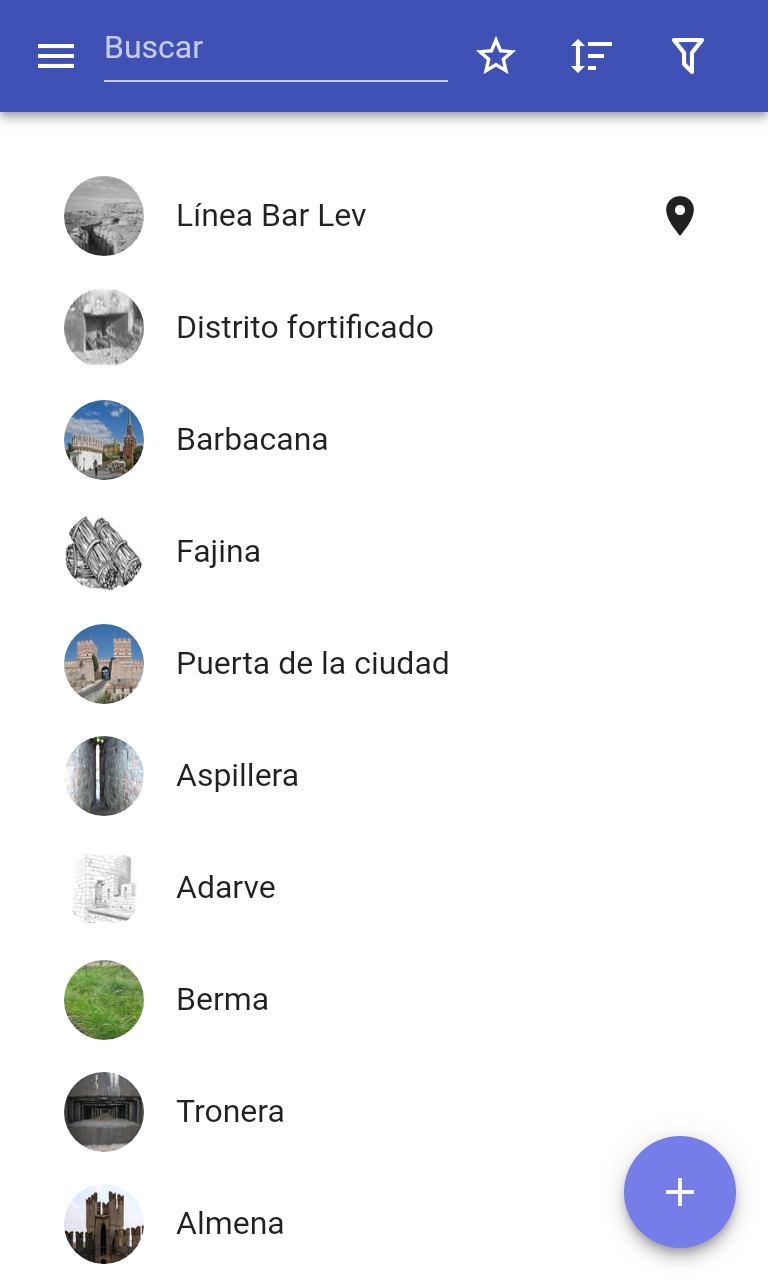This screenshot has height=1280, width=768.
Task: Select Tronera from the list
Action: click(x=230, y=1112)
